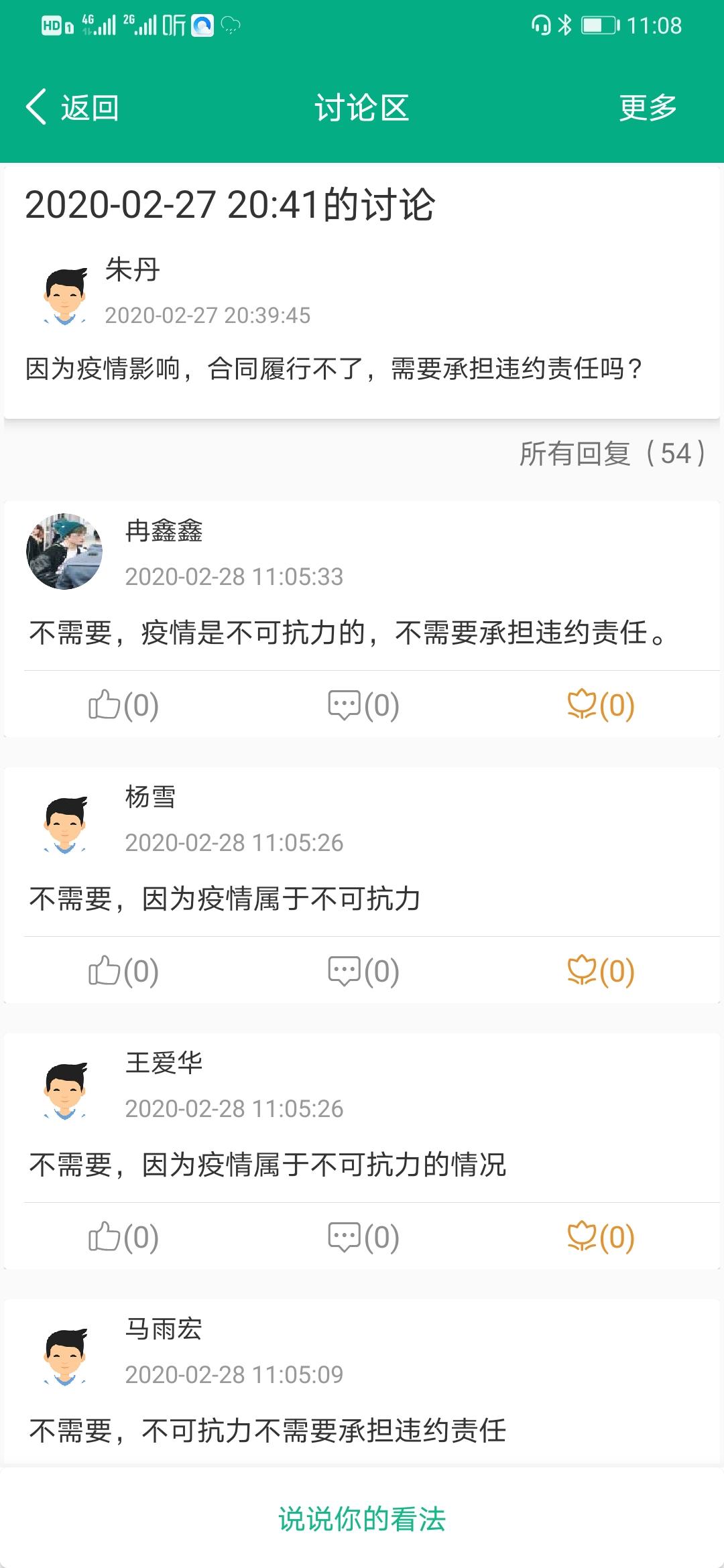This screenshot has height=1568, width=724.
Task: Open the 更多 menu
Action: tap(648, 107)
